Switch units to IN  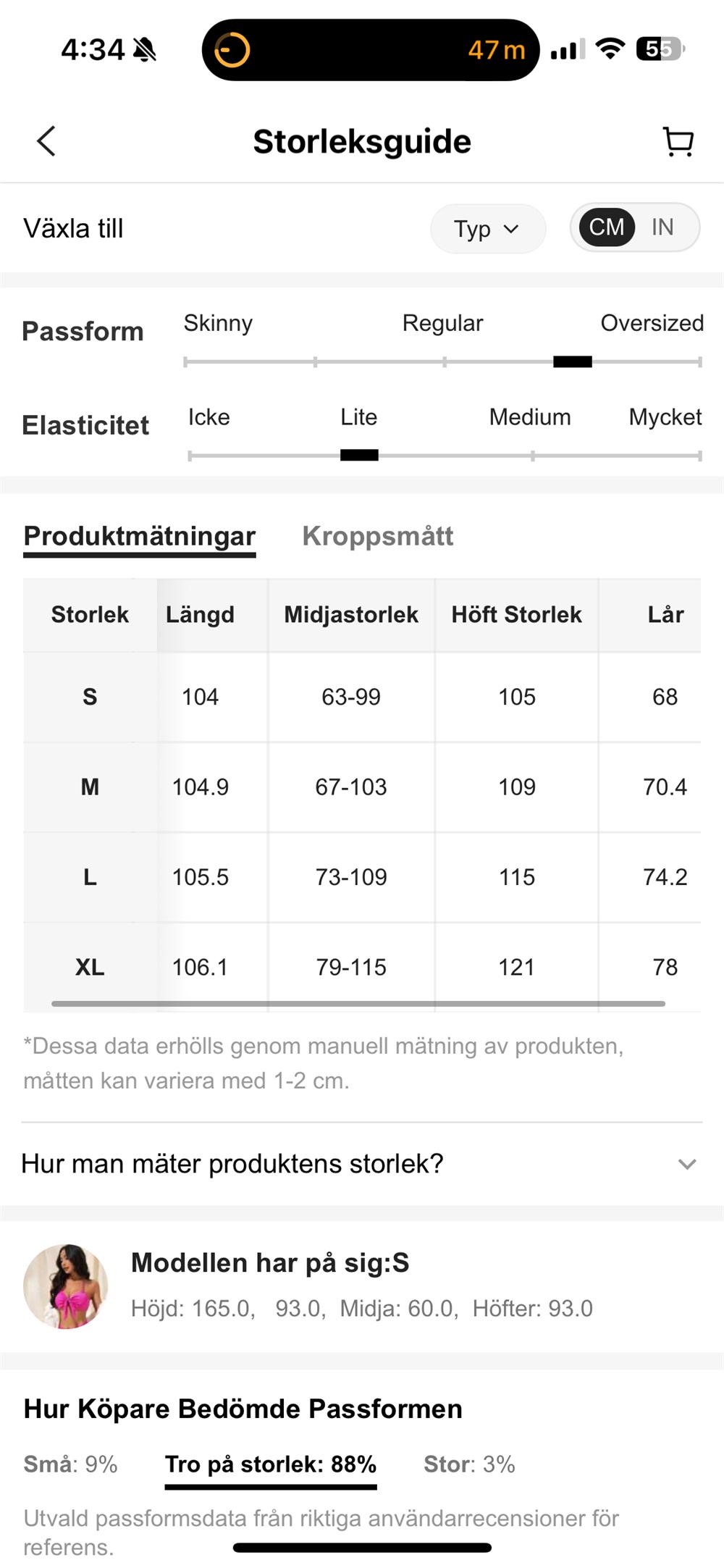[x=662, y=227]
